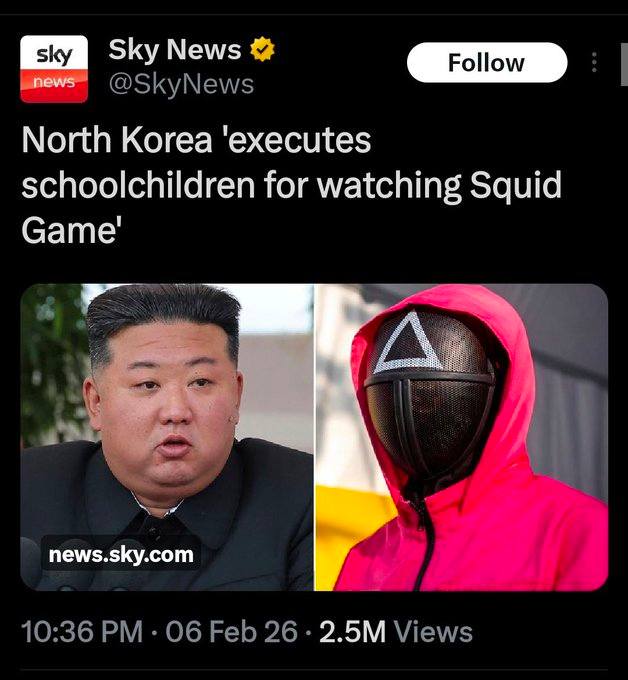Image resolution: width=628 pixels, height=680 pixels.
Task: Follow the Sky News account
Action: 487,63
